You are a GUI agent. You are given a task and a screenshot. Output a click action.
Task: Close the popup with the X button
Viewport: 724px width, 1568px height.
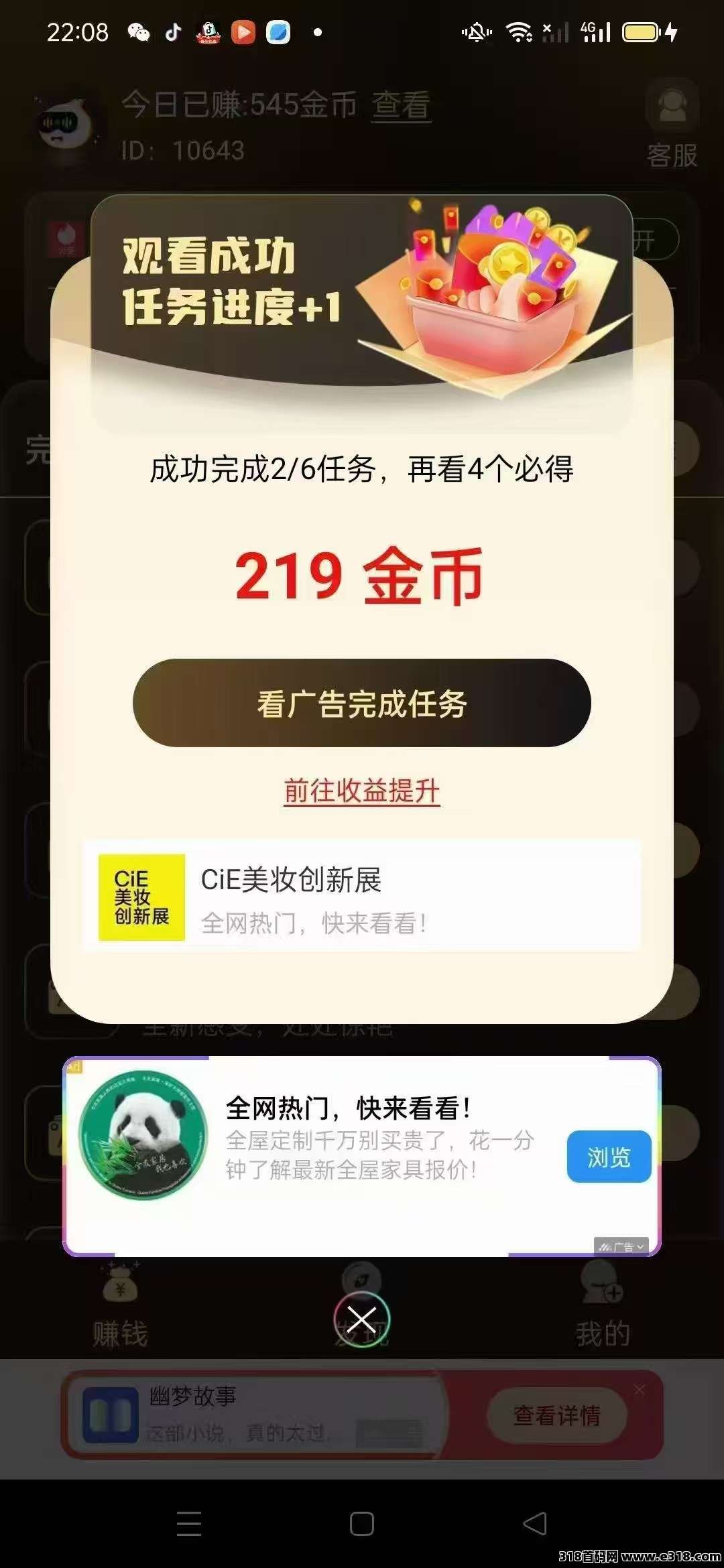(x=362, y=1320)
